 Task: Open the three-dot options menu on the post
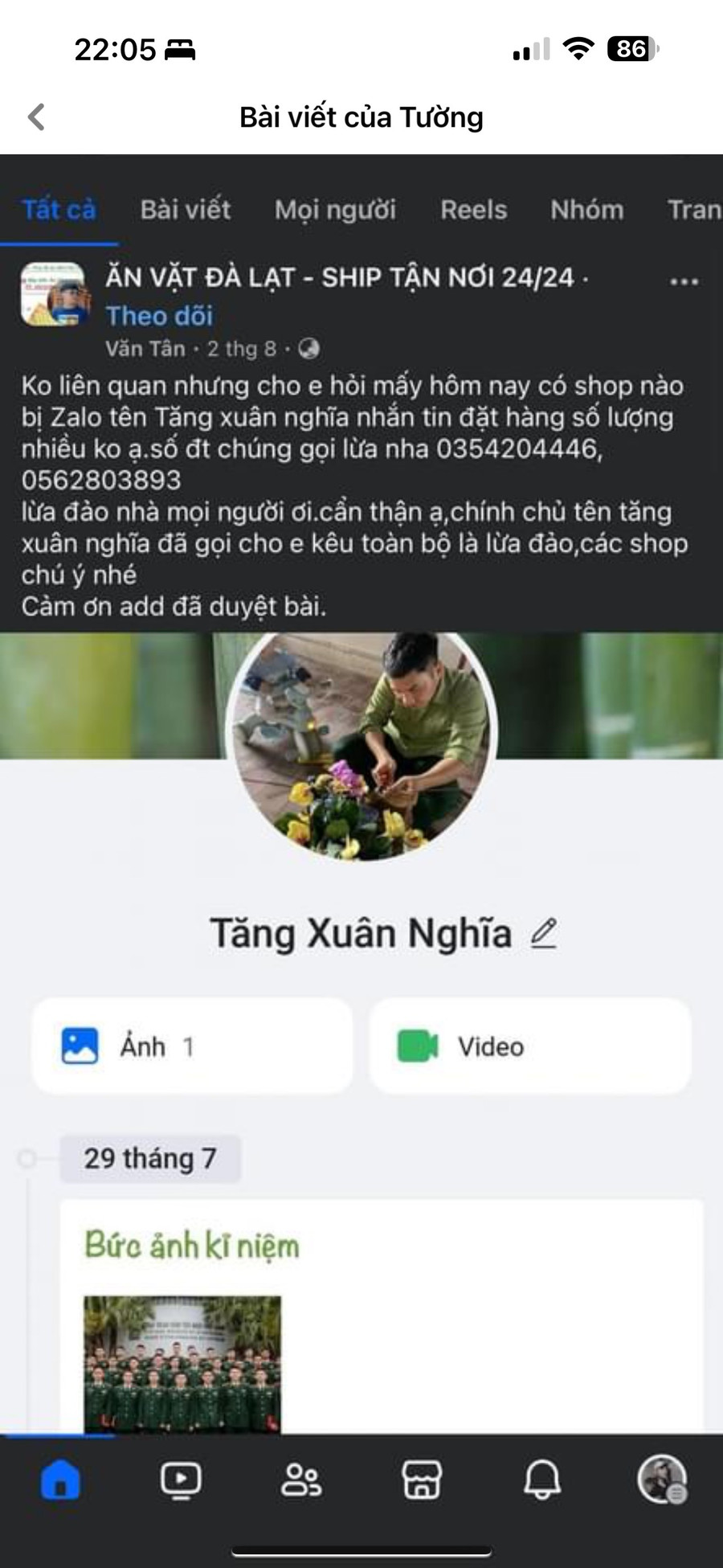(684, 281)
